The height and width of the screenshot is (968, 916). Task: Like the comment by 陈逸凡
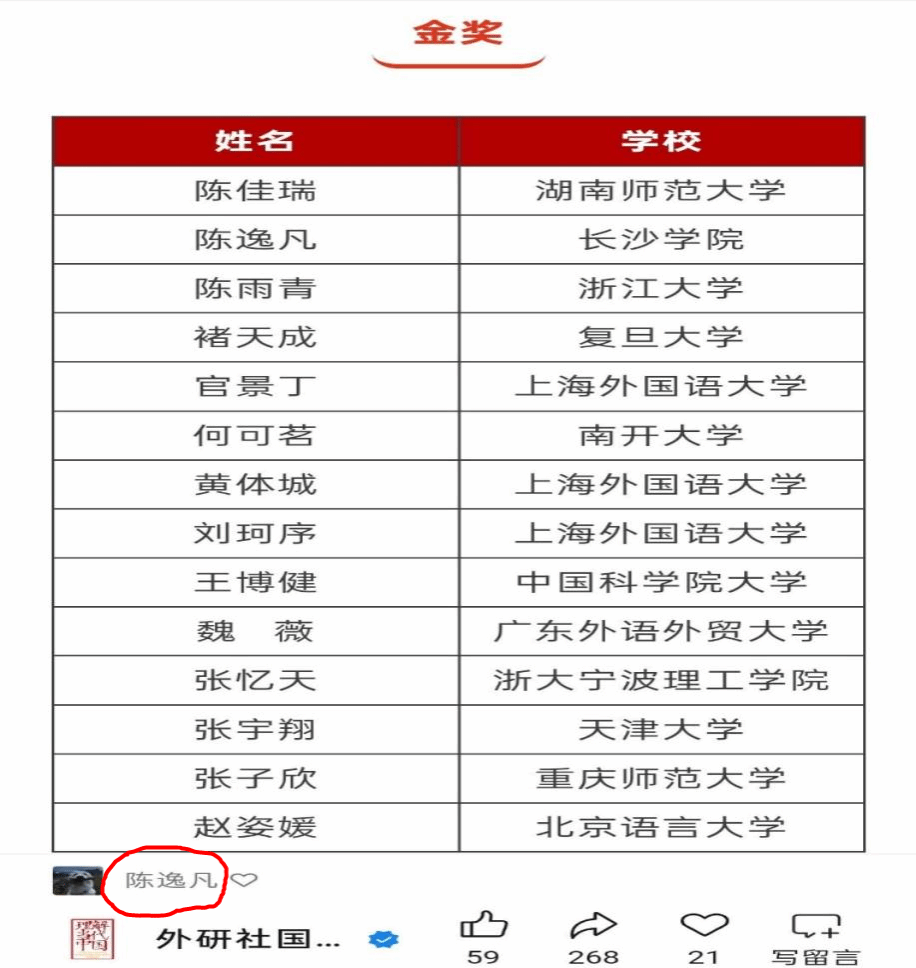pos(244,880)
